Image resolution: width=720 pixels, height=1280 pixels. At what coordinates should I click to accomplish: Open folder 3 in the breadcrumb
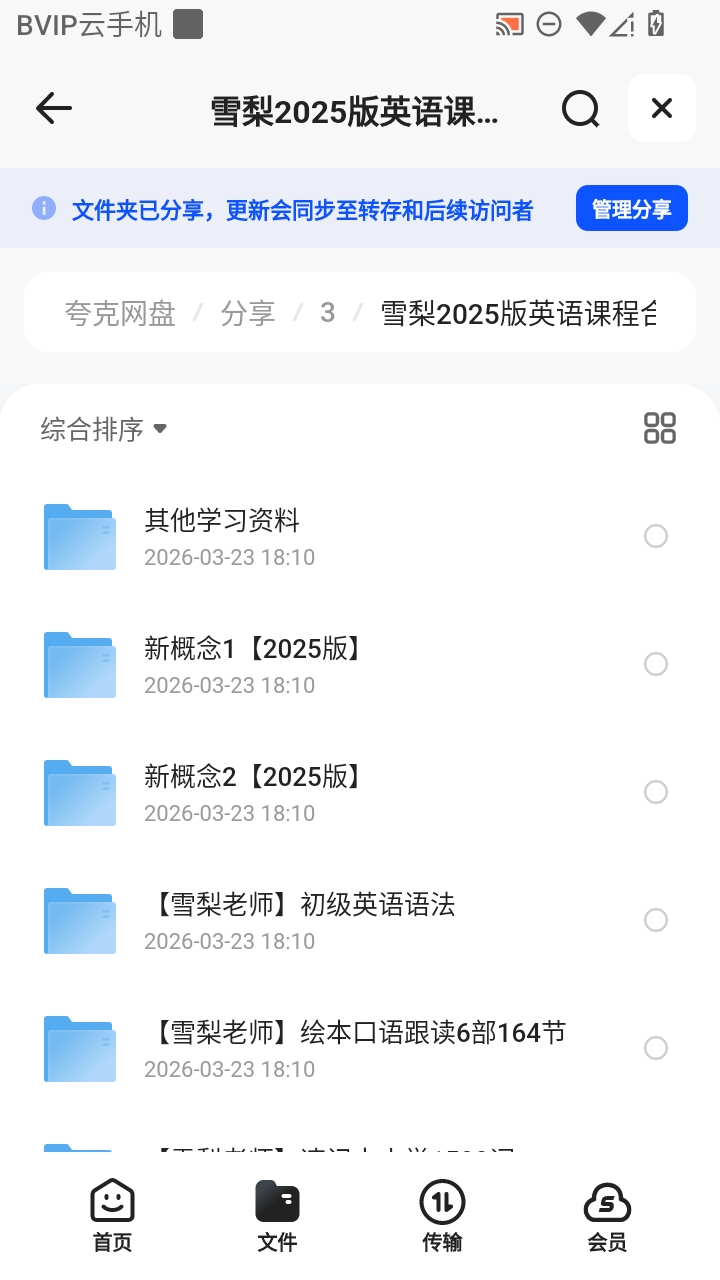(x=327, y=313)
